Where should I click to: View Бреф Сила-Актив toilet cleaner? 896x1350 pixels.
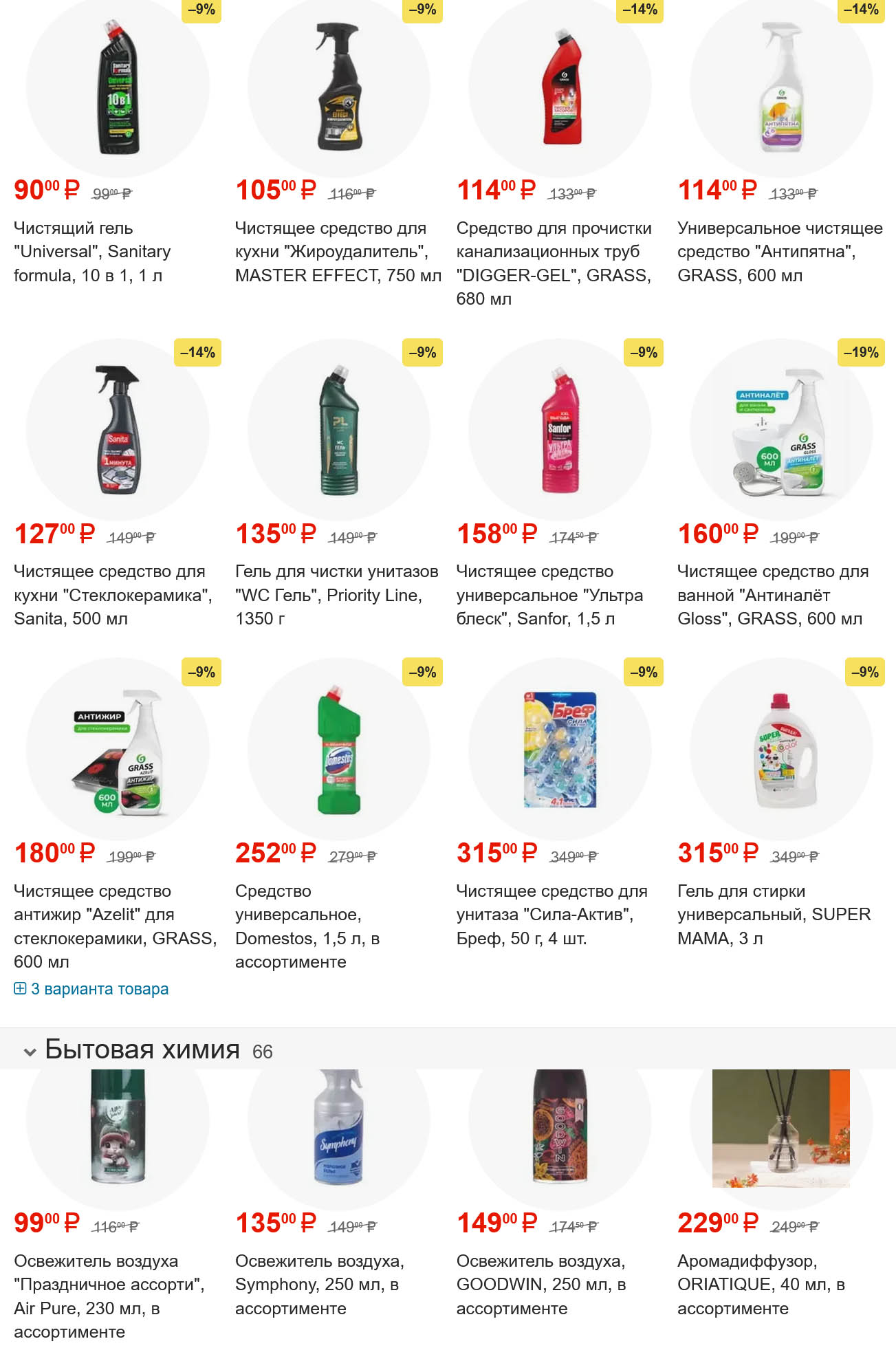[551, 914]
